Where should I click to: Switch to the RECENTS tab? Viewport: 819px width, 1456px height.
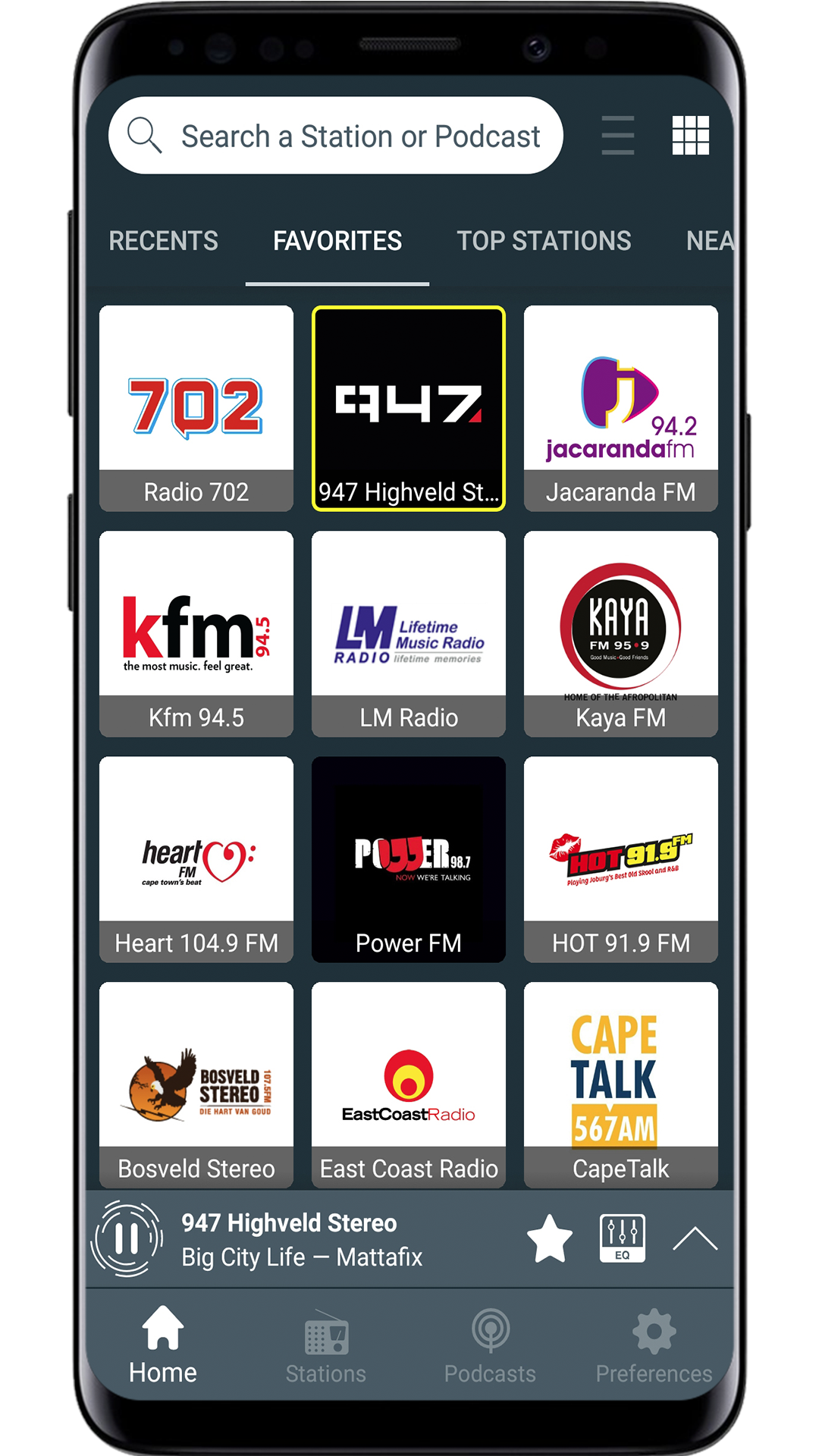163,240
